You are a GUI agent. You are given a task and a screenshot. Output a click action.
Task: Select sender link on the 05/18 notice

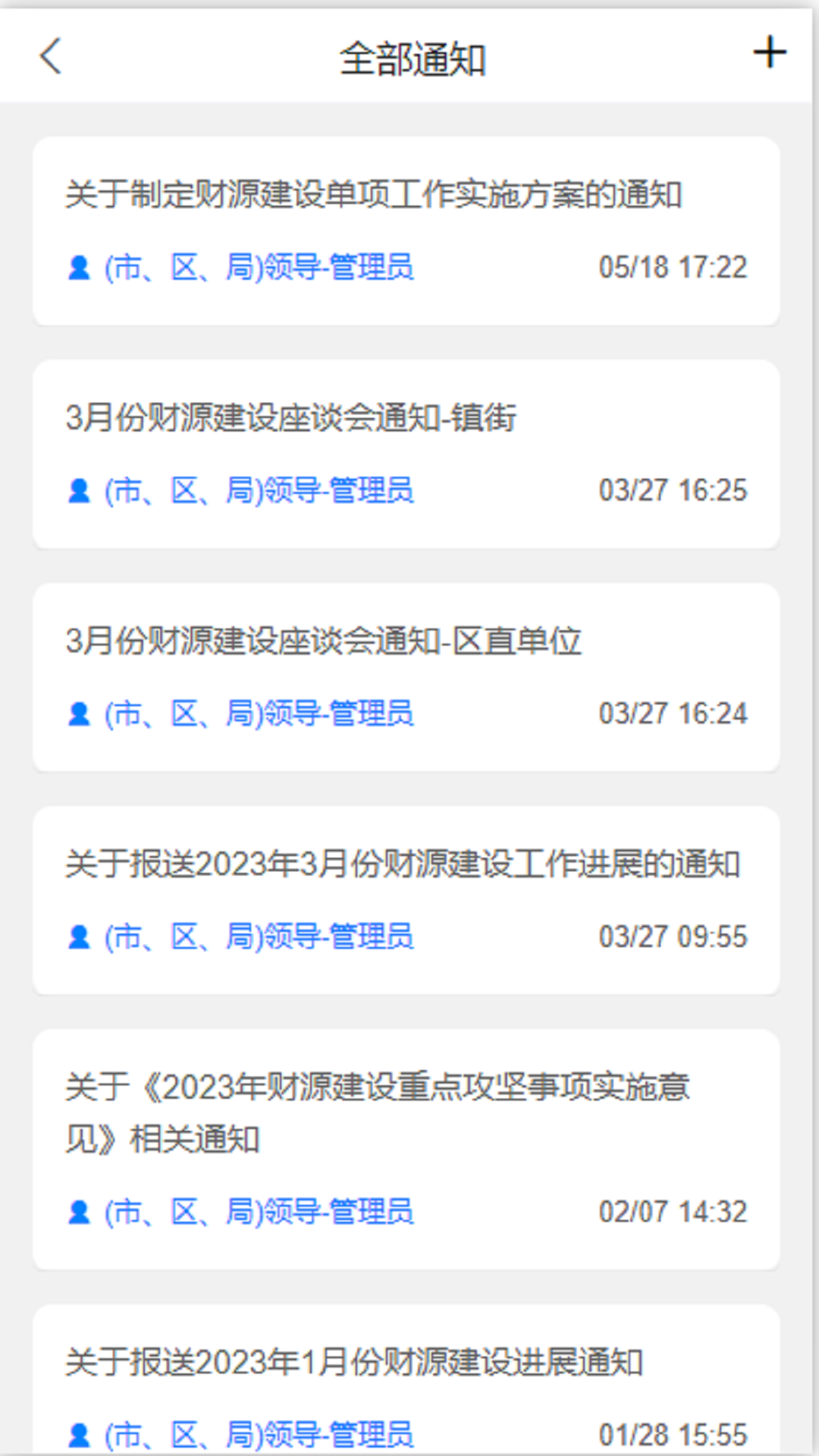click(258, 268)
